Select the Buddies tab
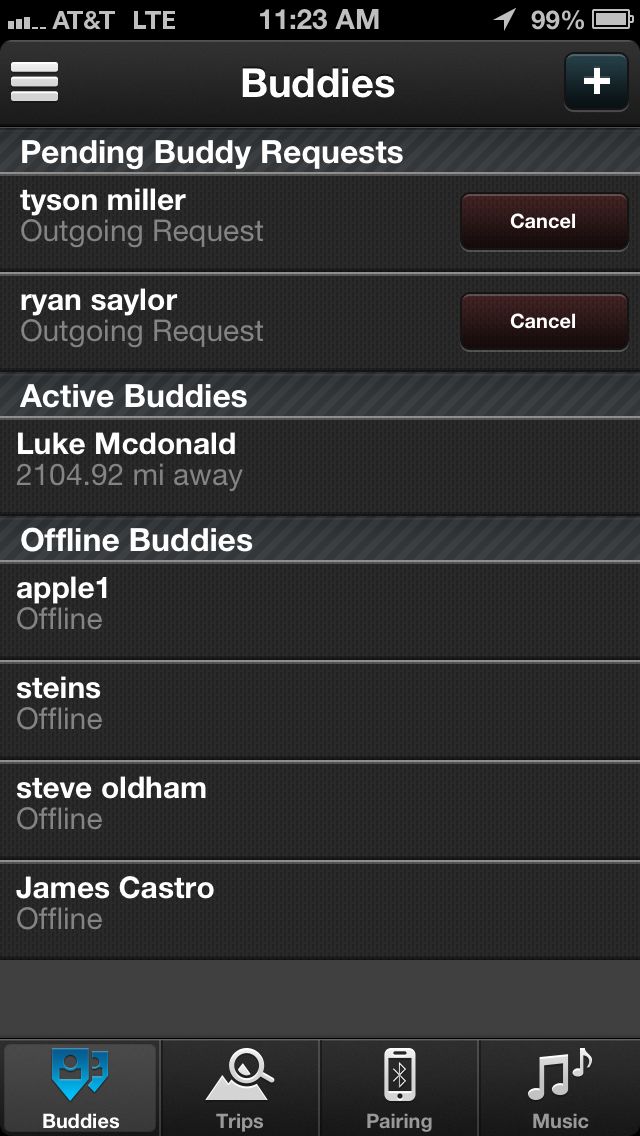Viewport: 640px width, 1136px height. 80,1088
